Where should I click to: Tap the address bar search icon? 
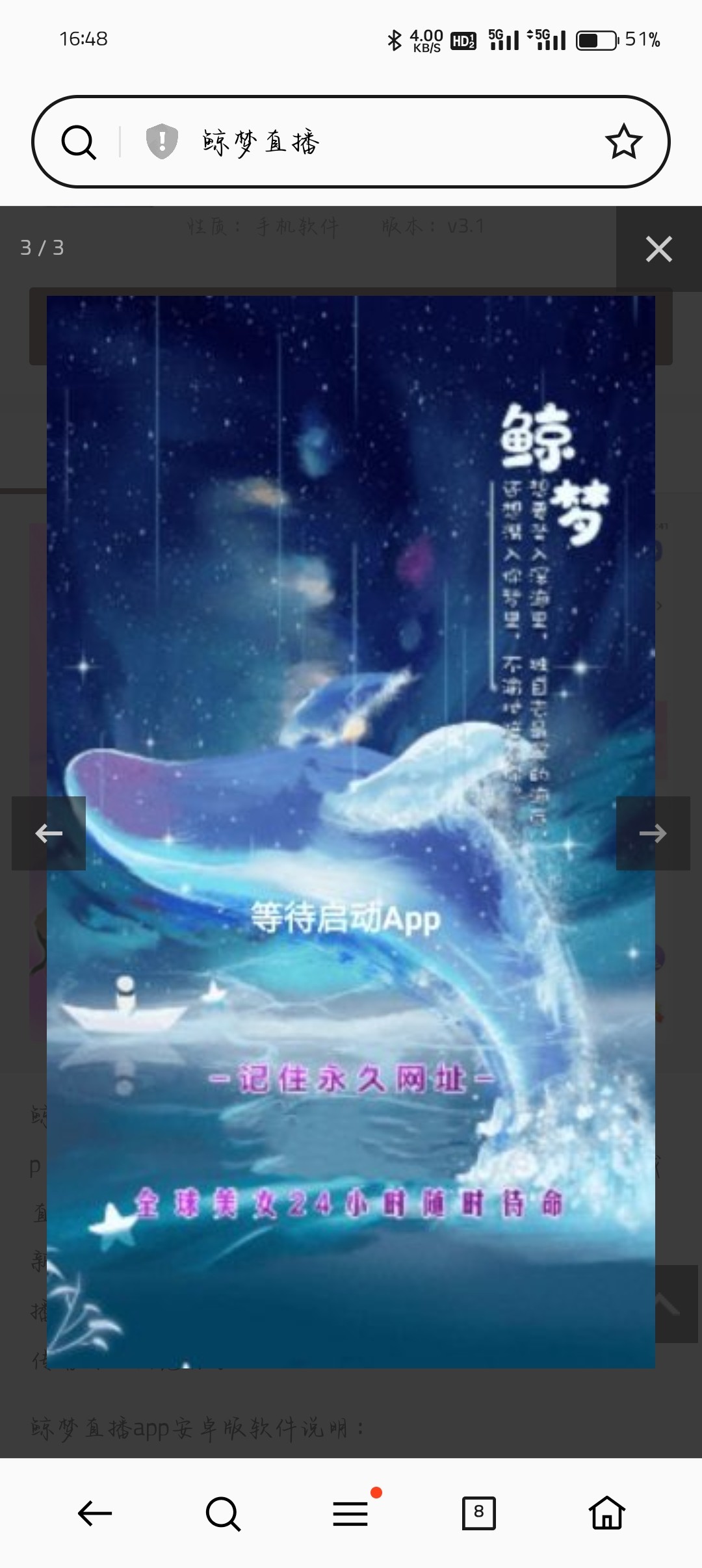(x=79, y=142)
